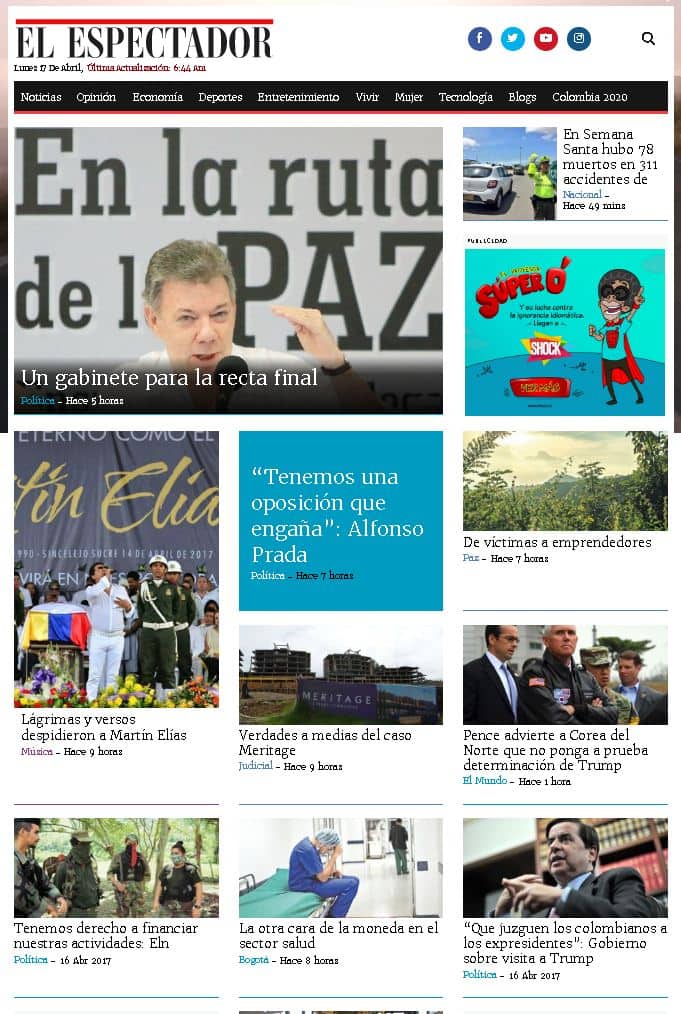Open the Instagram icon in the header

[x=579, y=39]
